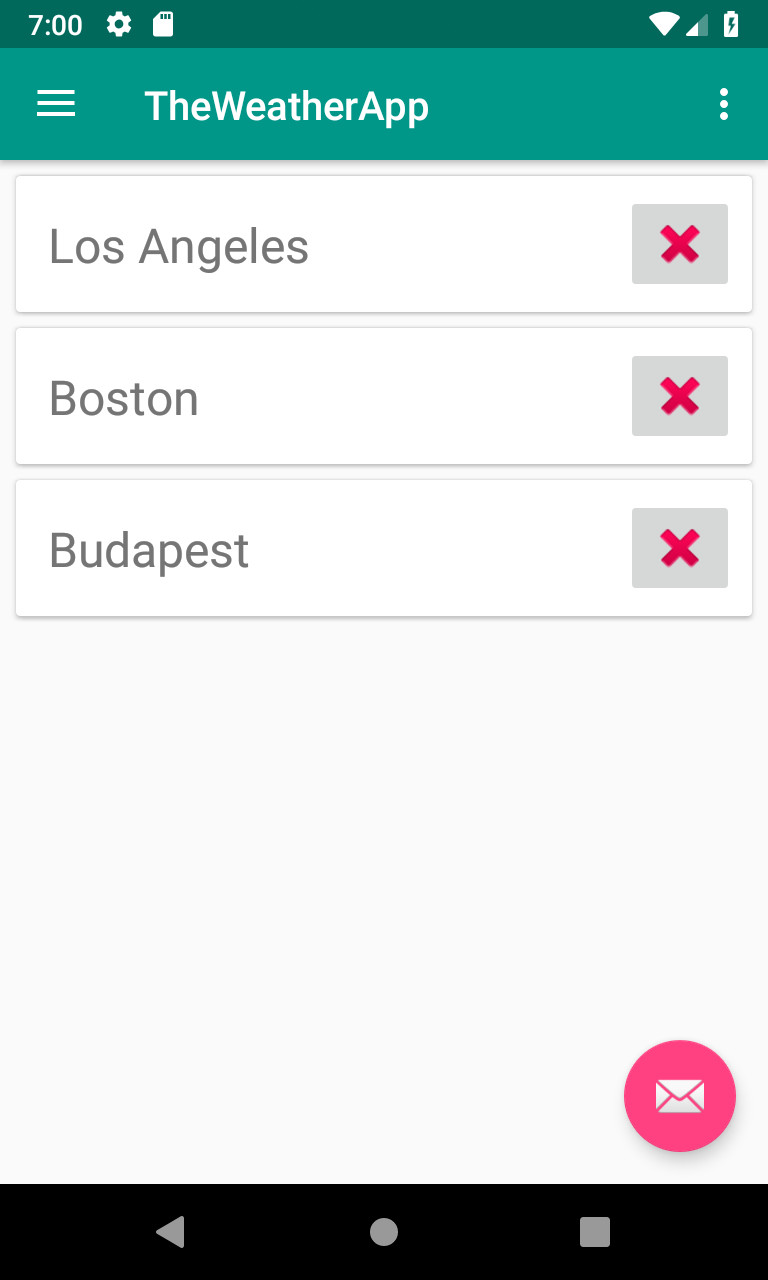Tap the SD card status icon
The width and height of the screenshot is (768, 1280).
[162, 24]
